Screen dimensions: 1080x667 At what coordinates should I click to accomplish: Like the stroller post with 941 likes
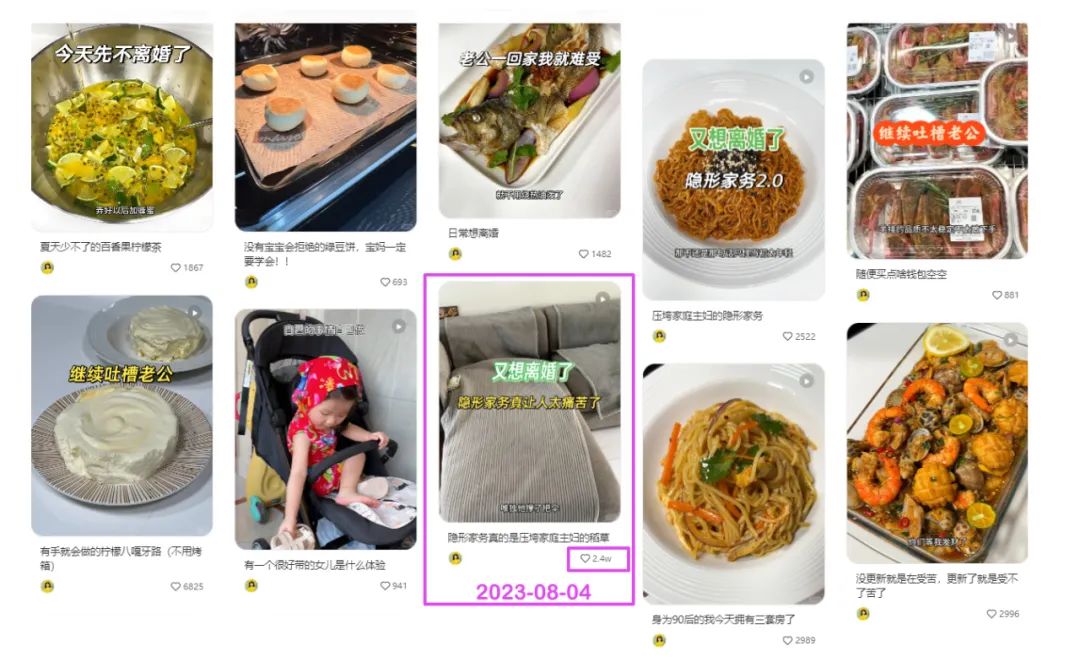[x=385, y=586]
